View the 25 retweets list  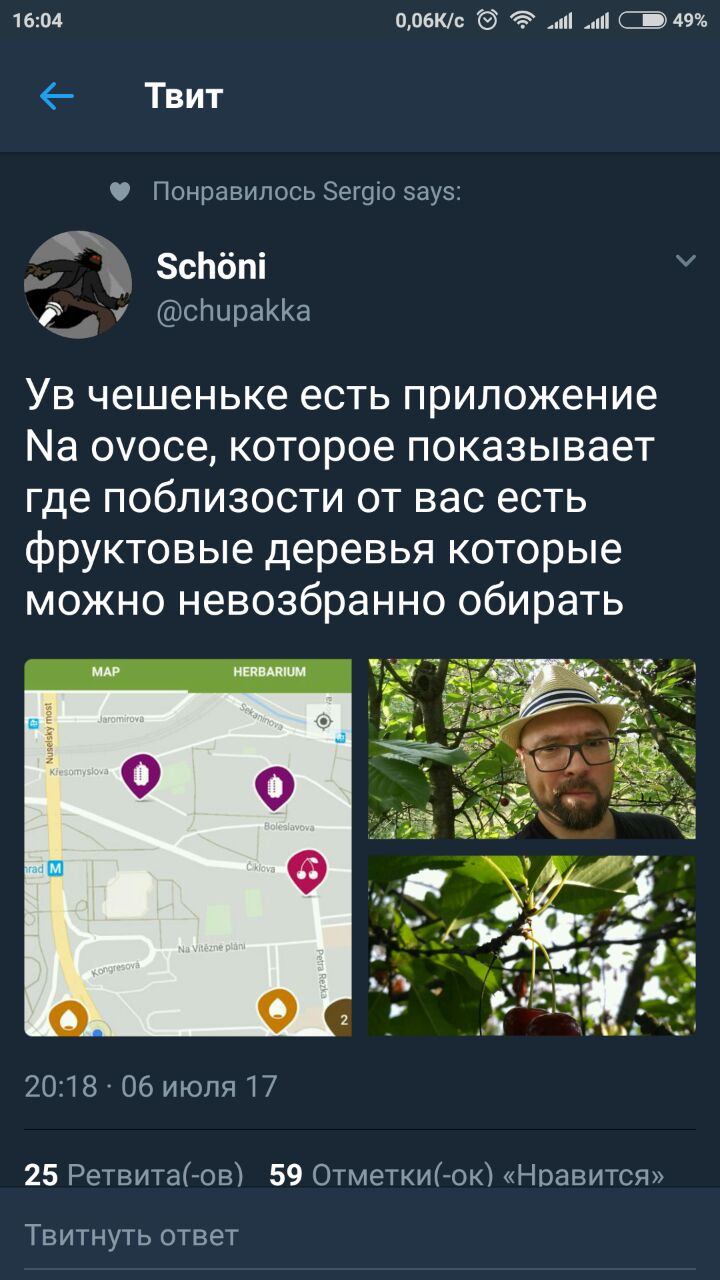point(134,1174)
